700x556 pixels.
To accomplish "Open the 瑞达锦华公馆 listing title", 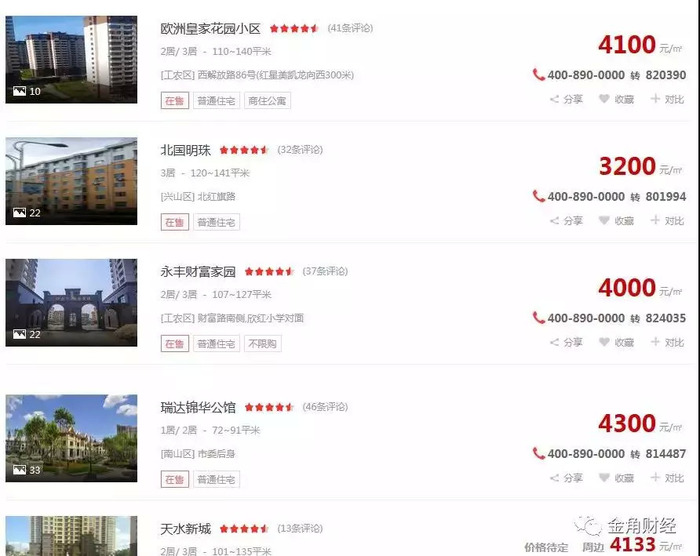I will tap(198, 407).
